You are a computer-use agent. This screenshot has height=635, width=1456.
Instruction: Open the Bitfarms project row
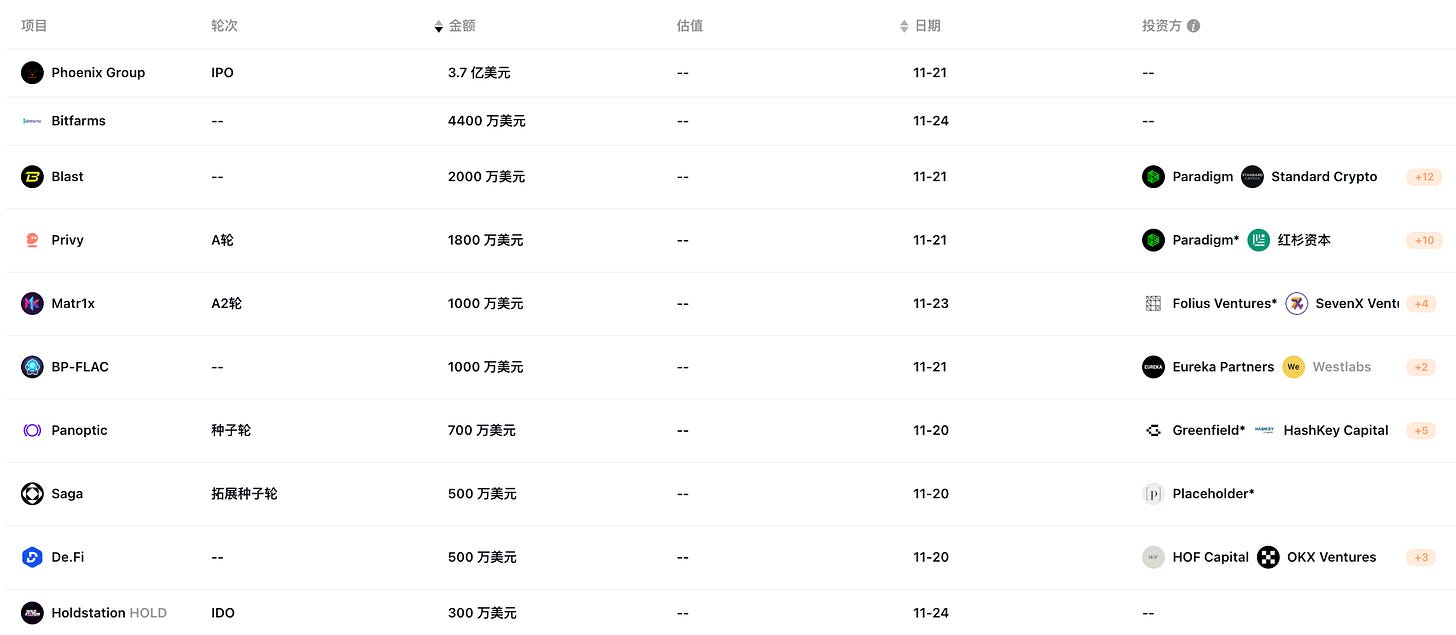click(728, 121)
